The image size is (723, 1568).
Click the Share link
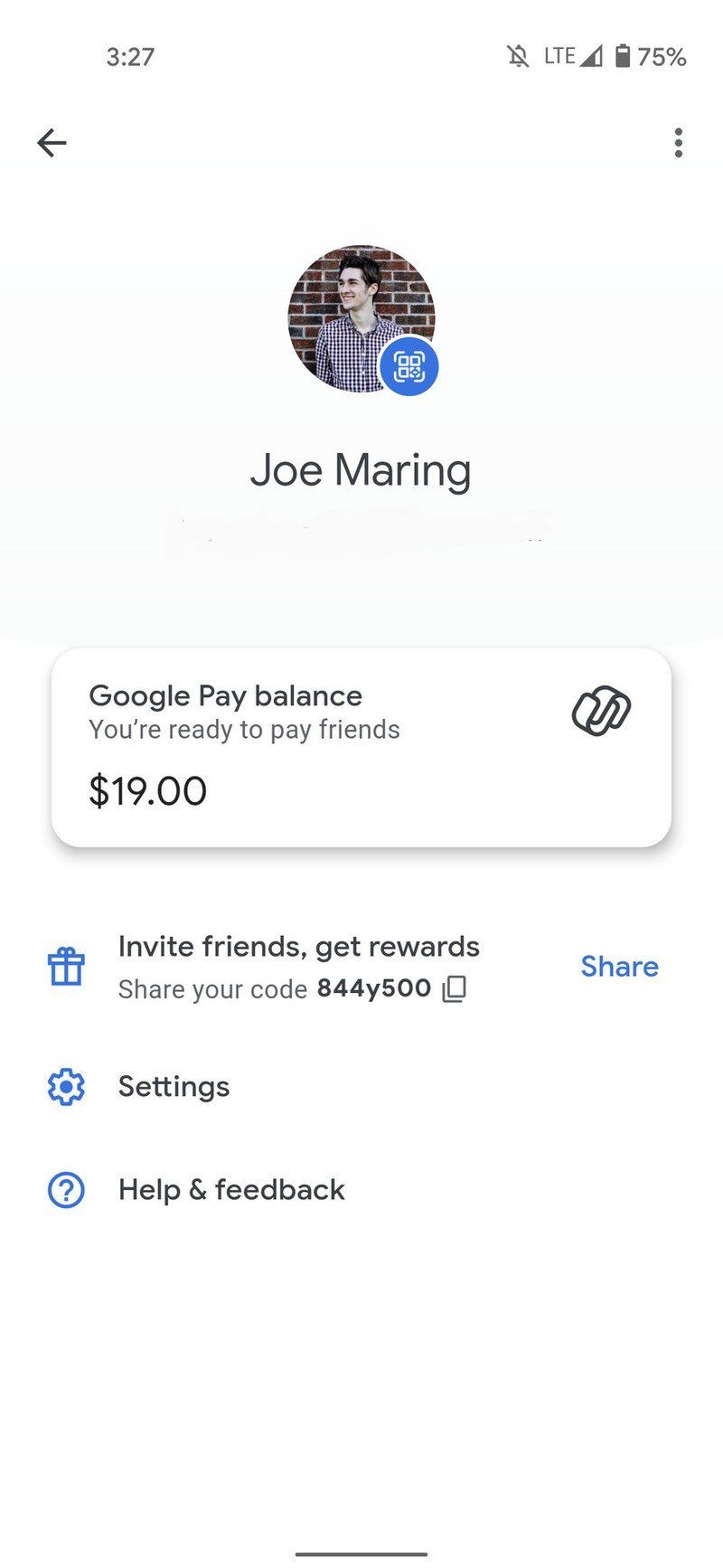(619, 966)
